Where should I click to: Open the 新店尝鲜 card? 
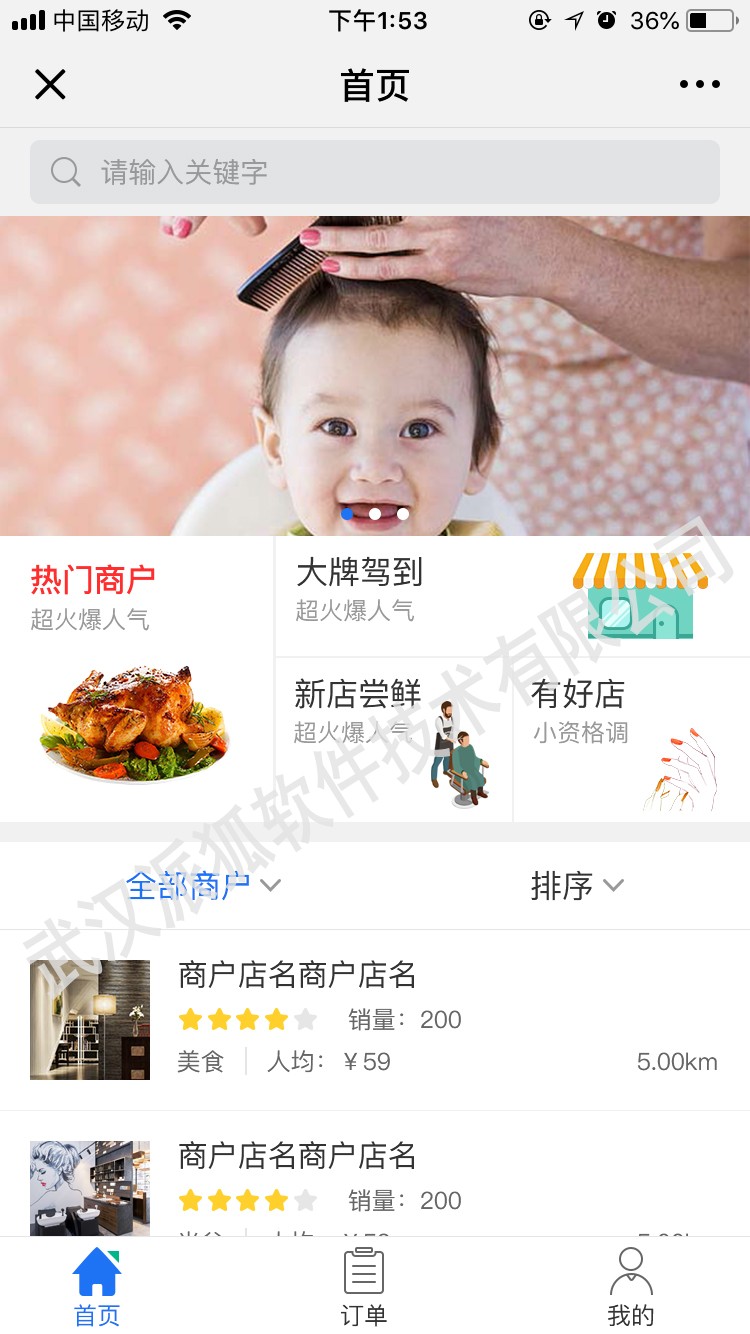coord(394,740)
